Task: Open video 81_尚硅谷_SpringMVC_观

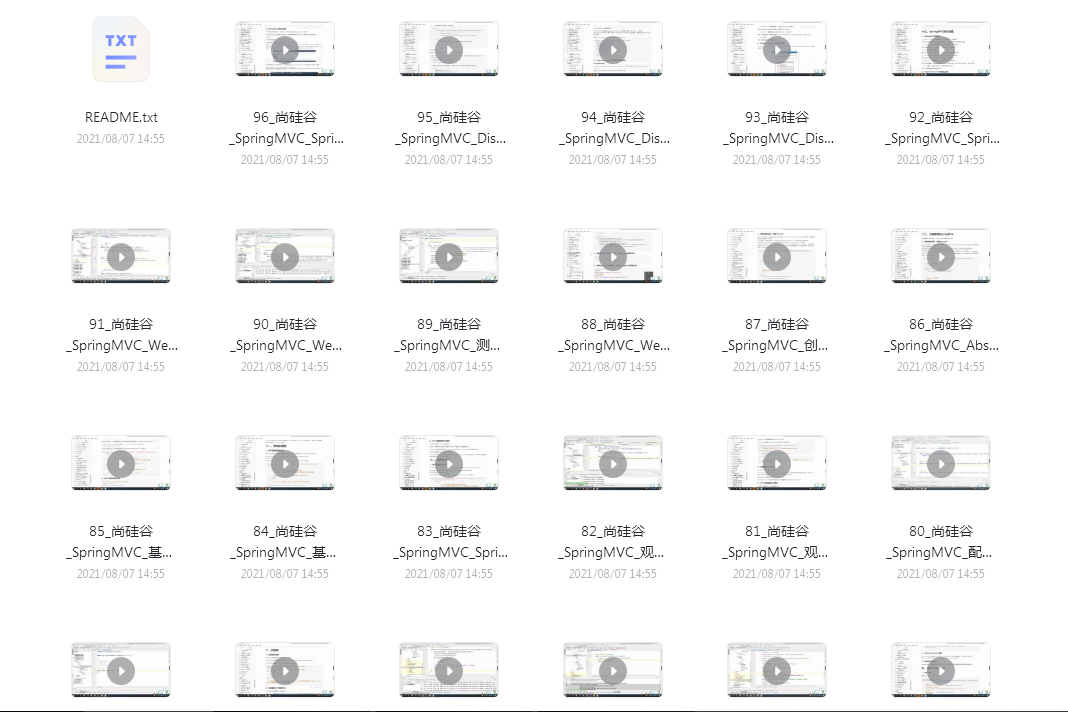Action: pos(777,464)
